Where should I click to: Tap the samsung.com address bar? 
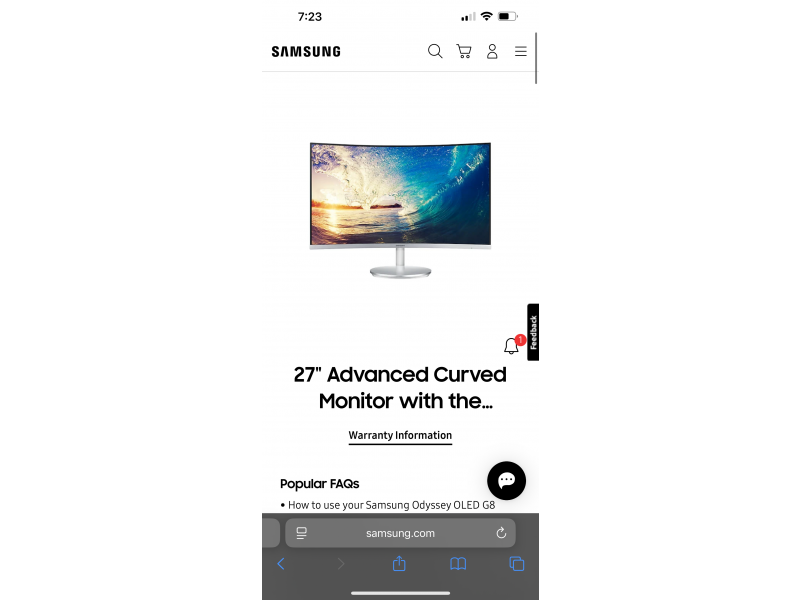pyautogui.click(x=400, y=533)
